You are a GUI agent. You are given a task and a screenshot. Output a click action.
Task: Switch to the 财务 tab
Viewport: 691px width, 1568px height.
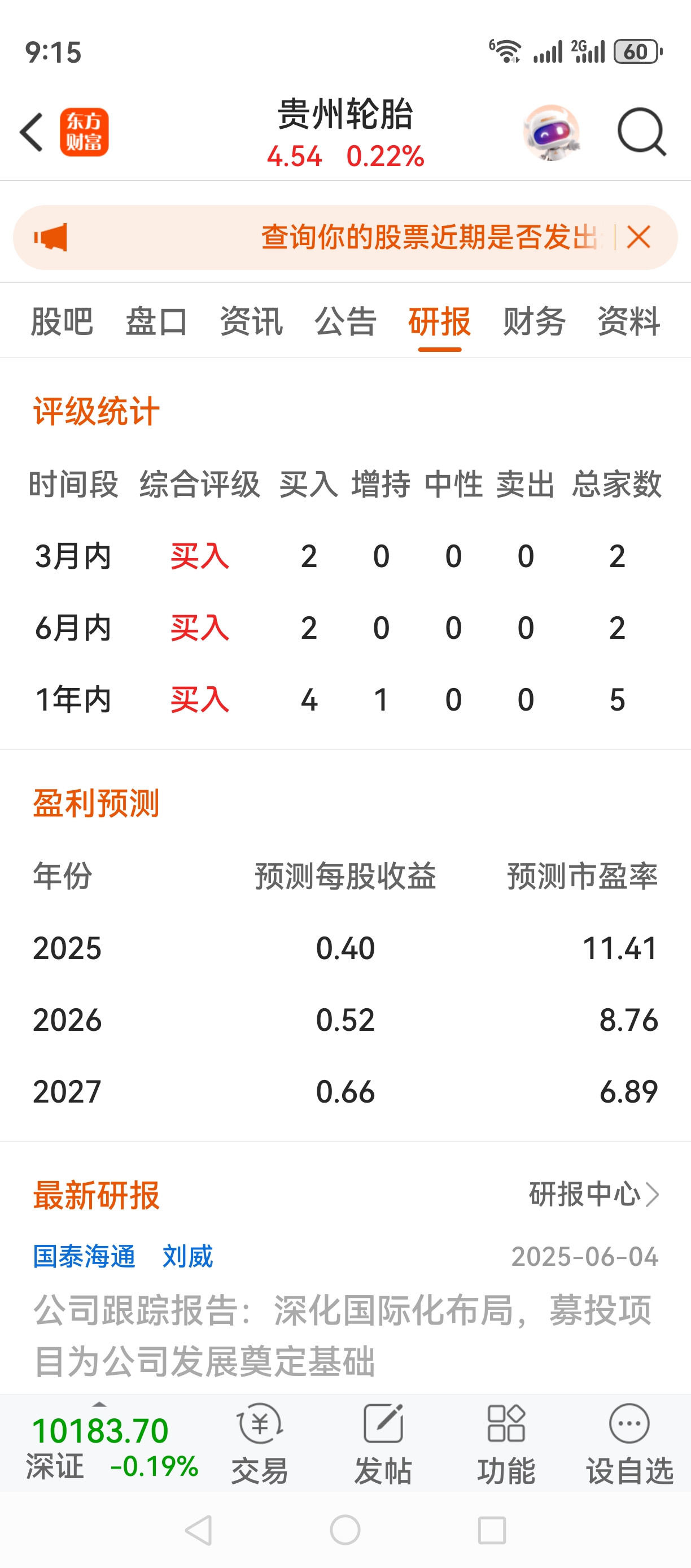click(x=534, y=321)
